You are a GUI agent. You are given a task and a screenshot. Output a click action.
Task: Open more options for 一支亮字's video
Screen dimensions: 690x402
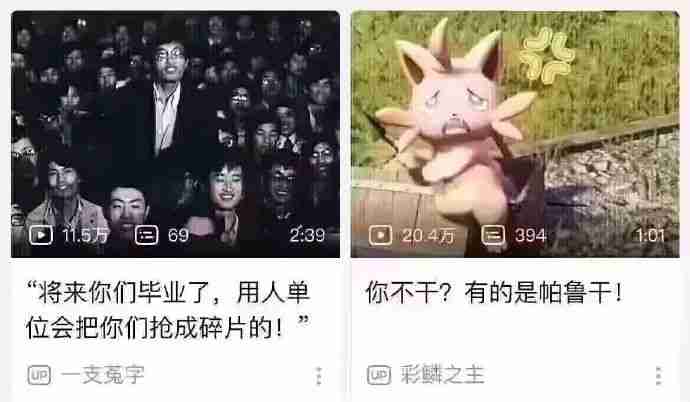coord(319,377)
